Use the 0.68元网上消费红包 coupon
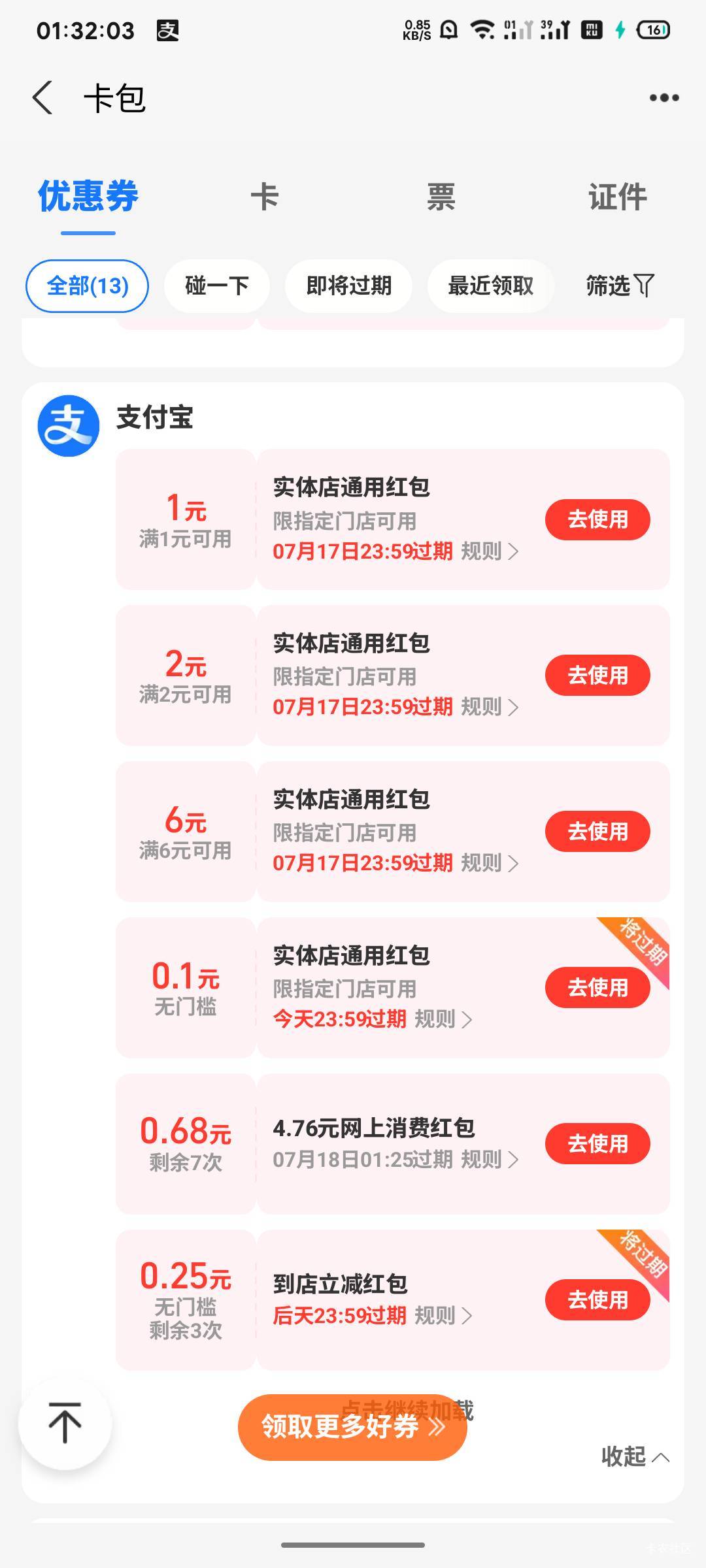Viewport: 706px width, 1568px height. point(597,1144)
